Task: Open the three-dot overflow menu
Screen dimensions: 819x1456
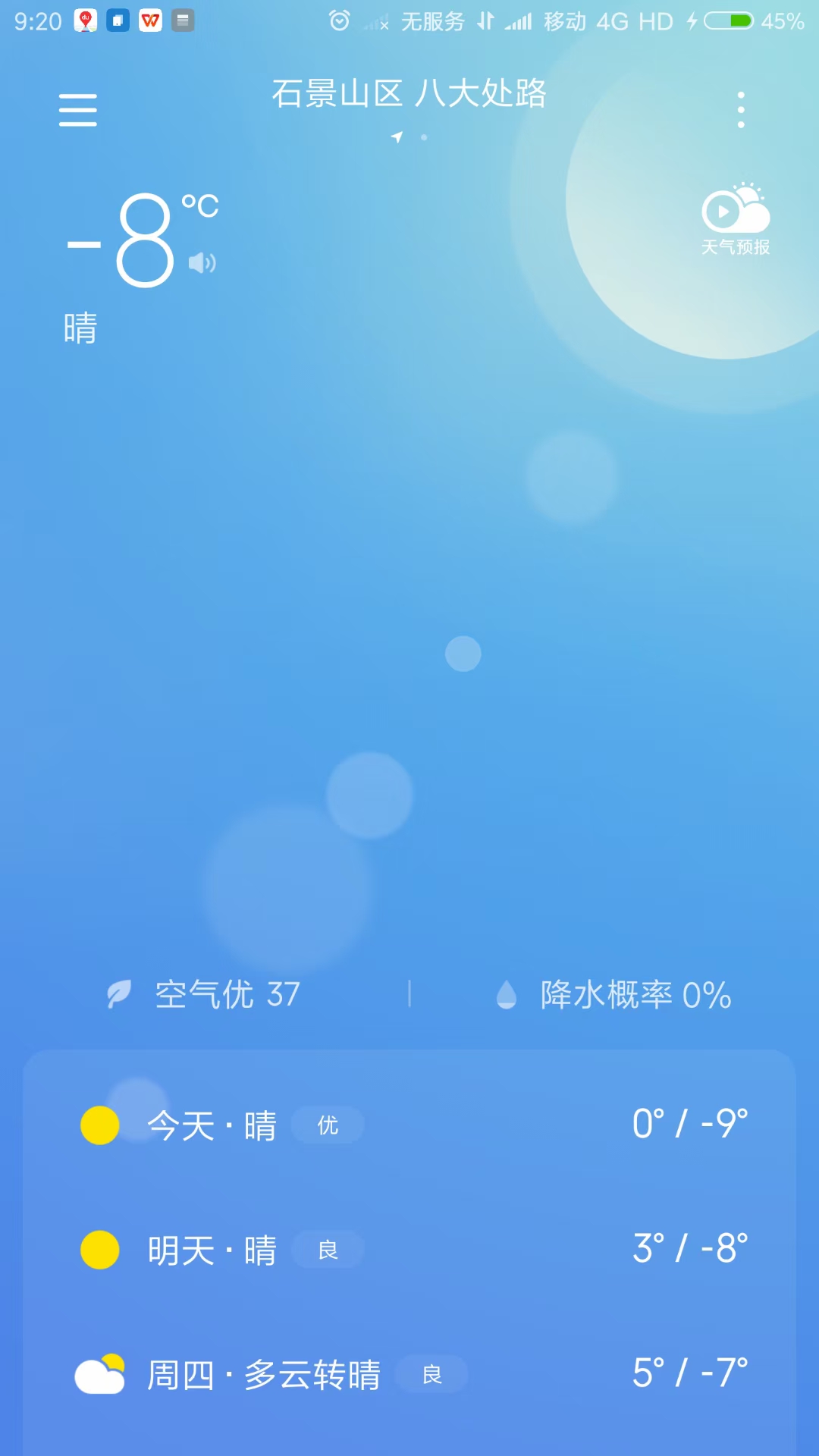Action: pos(741,110)
